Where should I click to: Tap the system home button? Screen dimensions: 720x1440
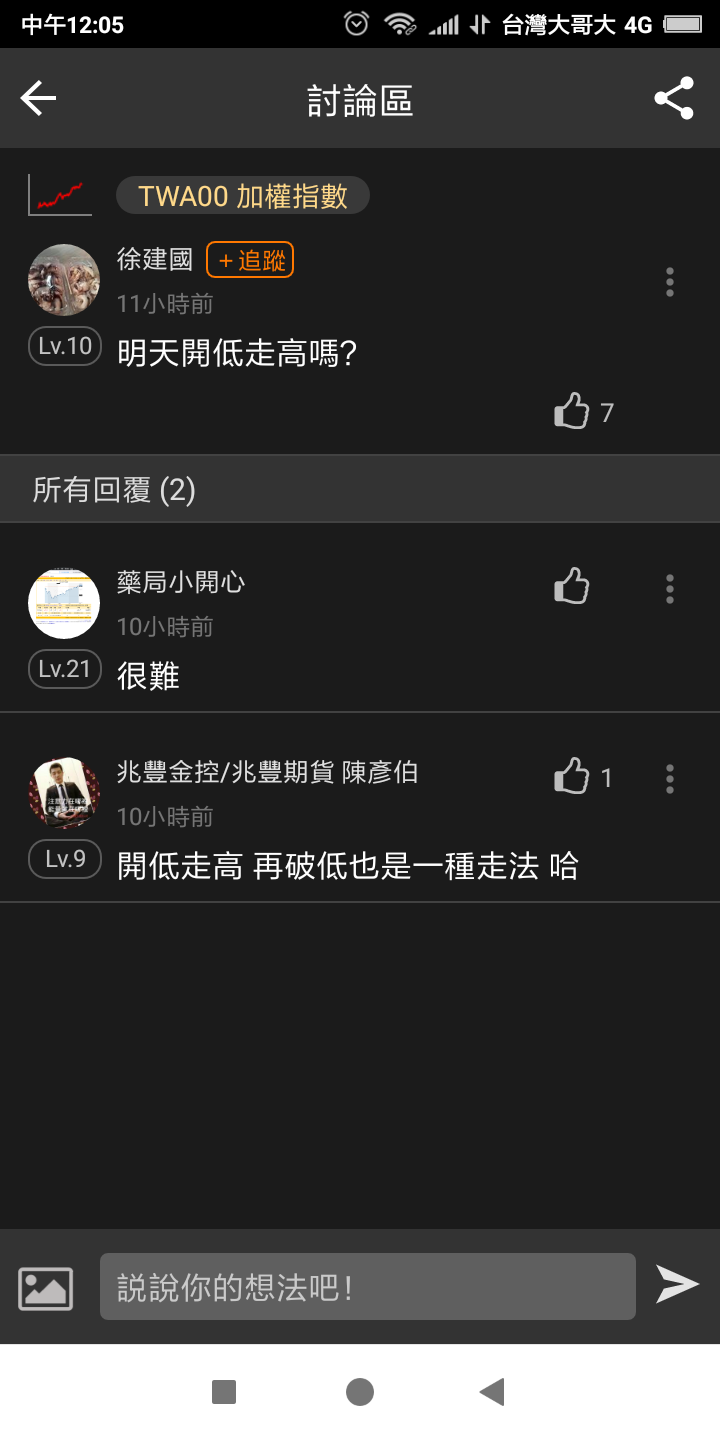pos(360,1392)
